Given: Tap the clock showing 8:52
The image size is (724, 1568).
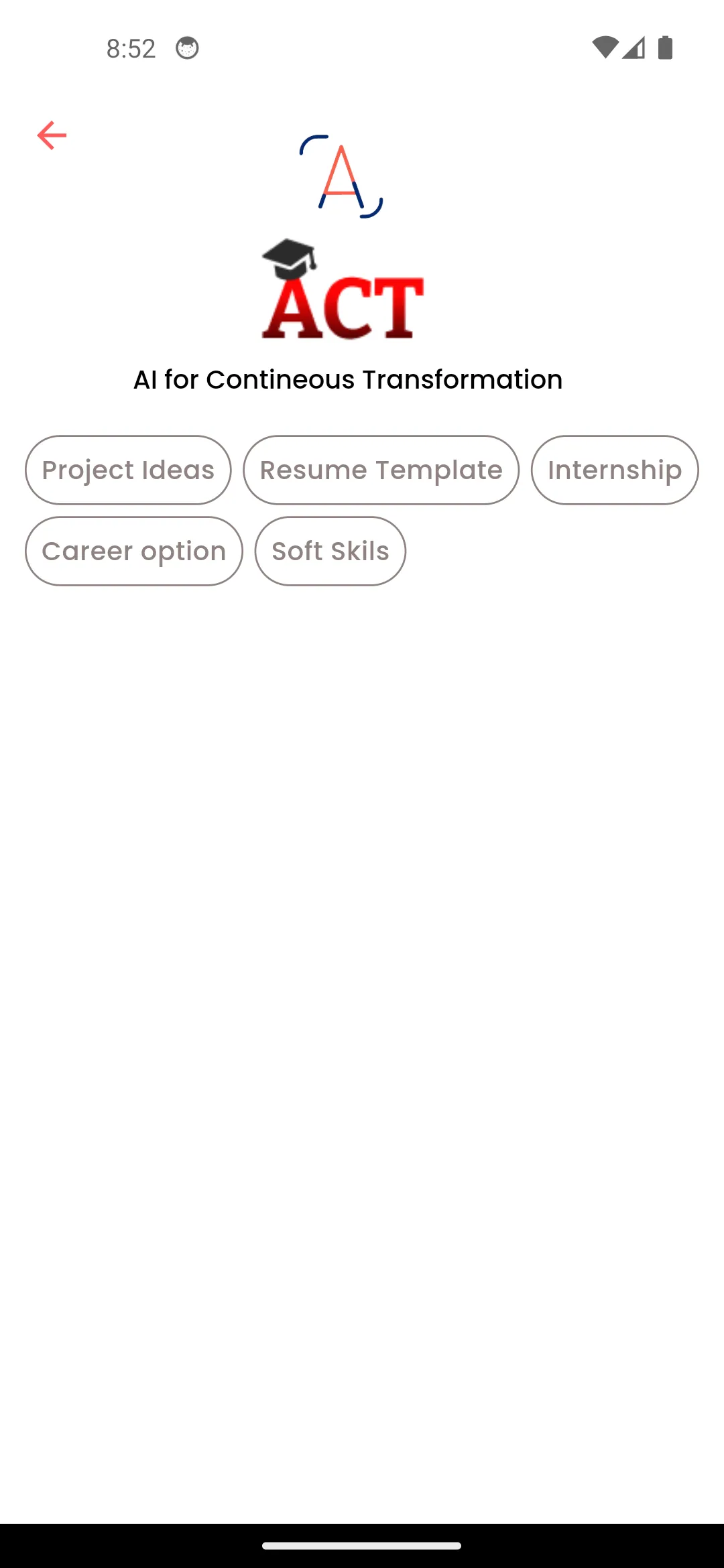Looking at the screenshot, I should tap(131, 48).
